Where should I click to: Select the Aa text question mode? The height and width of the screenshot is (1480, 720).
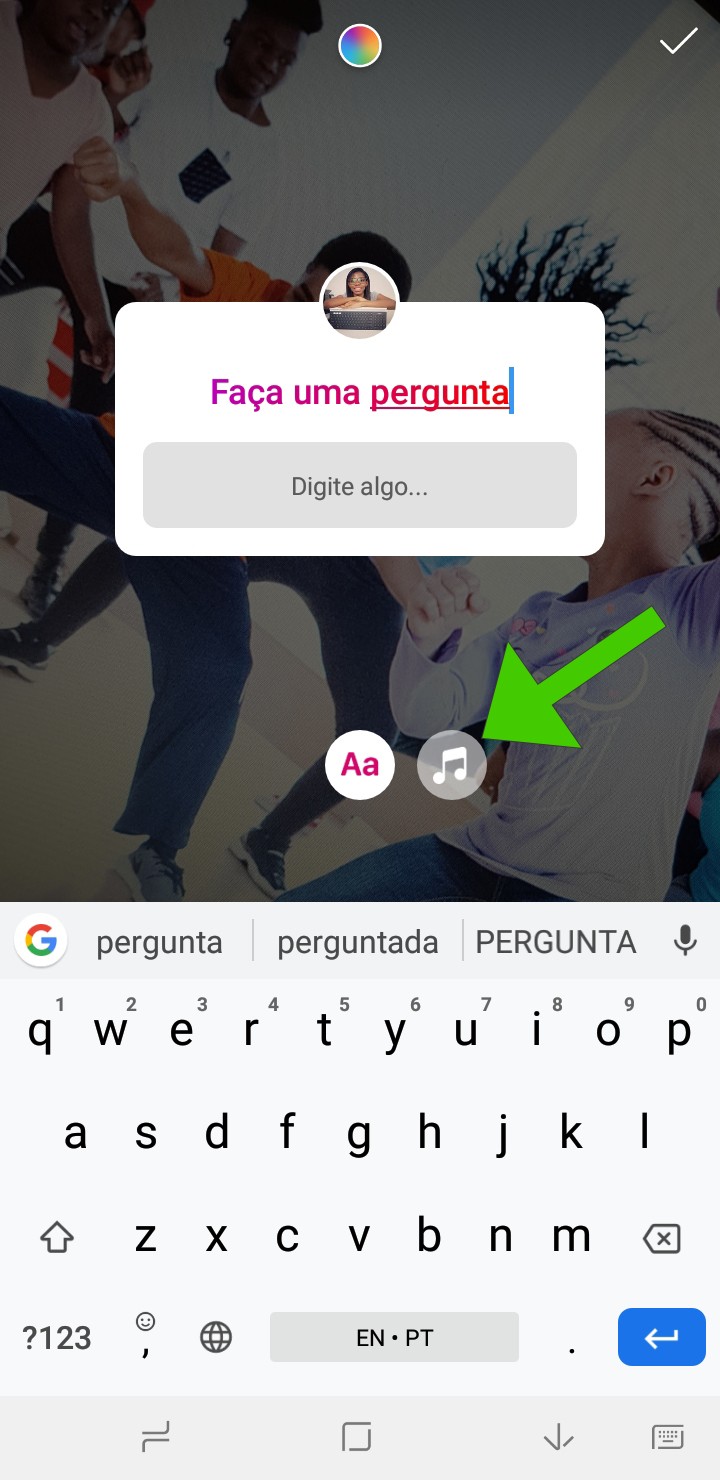(x=360, y=765)
